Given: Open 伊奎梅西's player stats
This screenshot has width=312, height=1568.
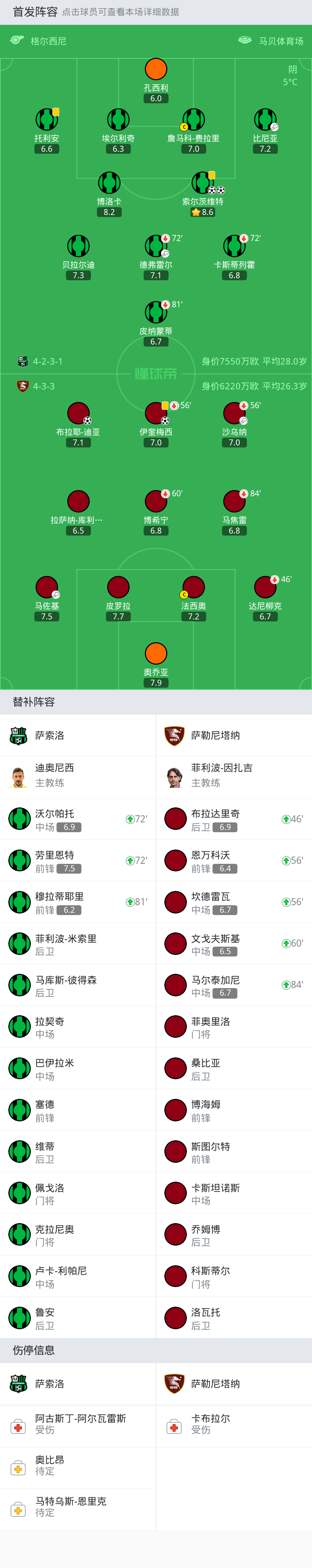Looking at the screenshot, I should pyautogui.click(x=156, y=414).
